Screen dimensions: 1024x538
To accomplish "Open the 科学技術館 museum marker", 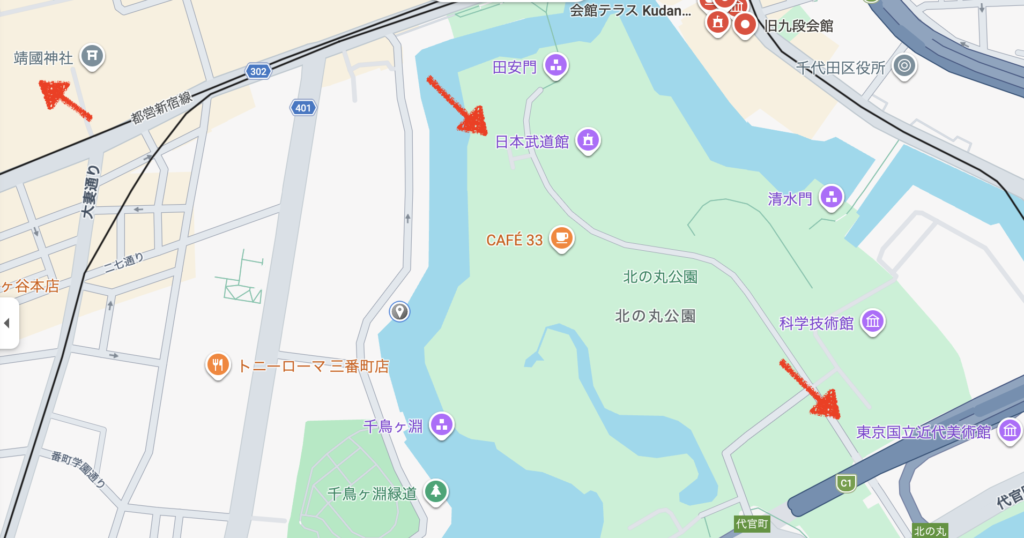I will [x=873, y=322].
